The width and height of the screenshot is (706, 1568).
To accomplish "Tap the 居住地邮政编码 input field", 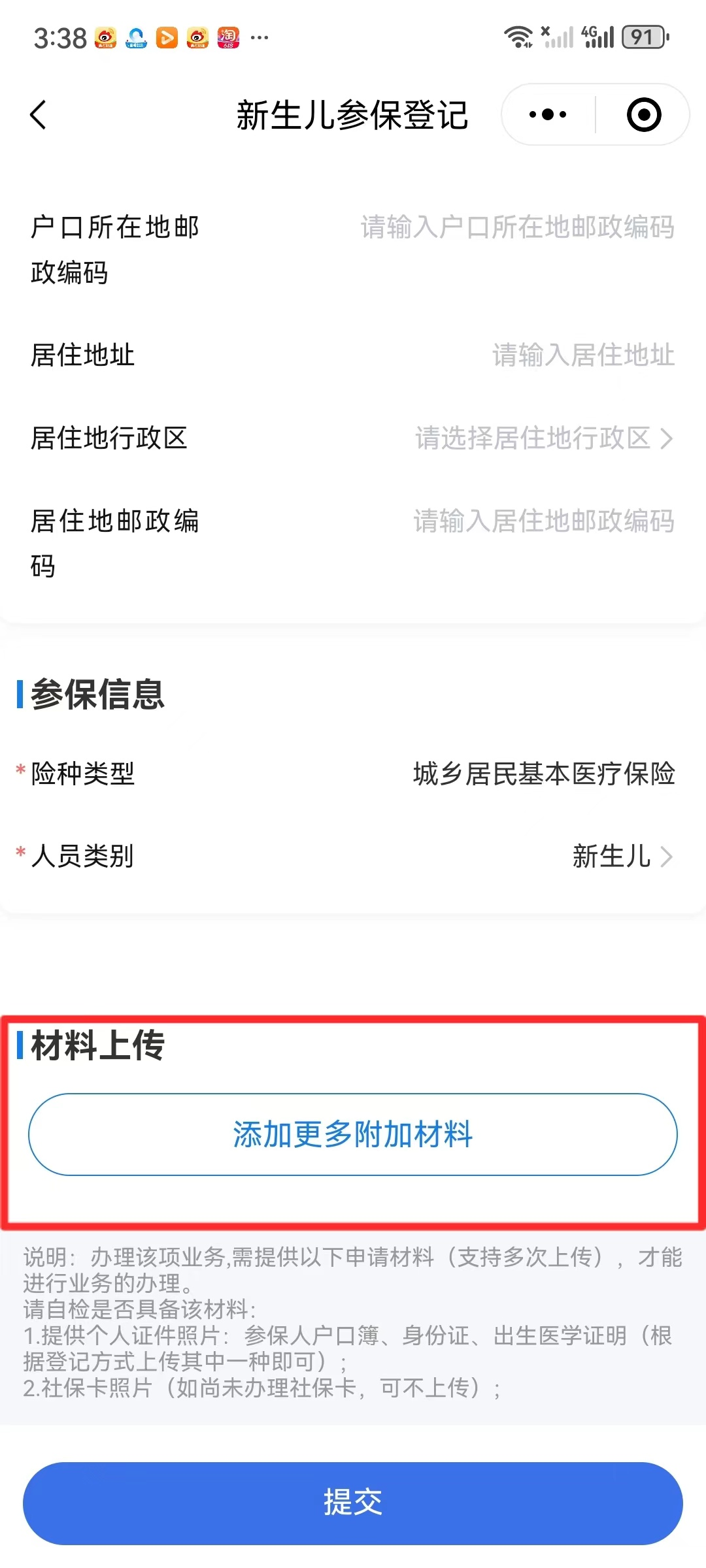I will click(543, 521).
